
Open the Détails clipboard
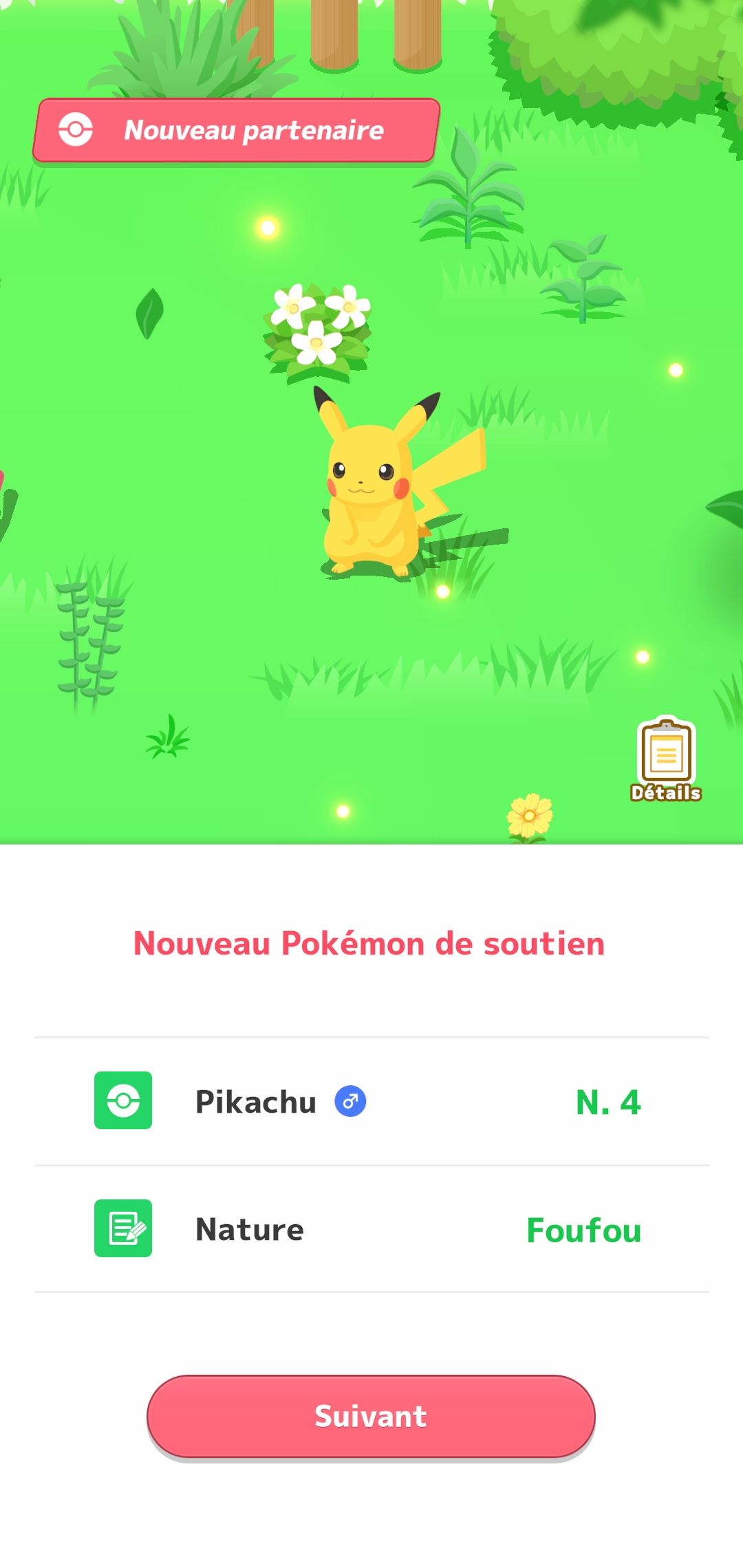click(666, 760)
